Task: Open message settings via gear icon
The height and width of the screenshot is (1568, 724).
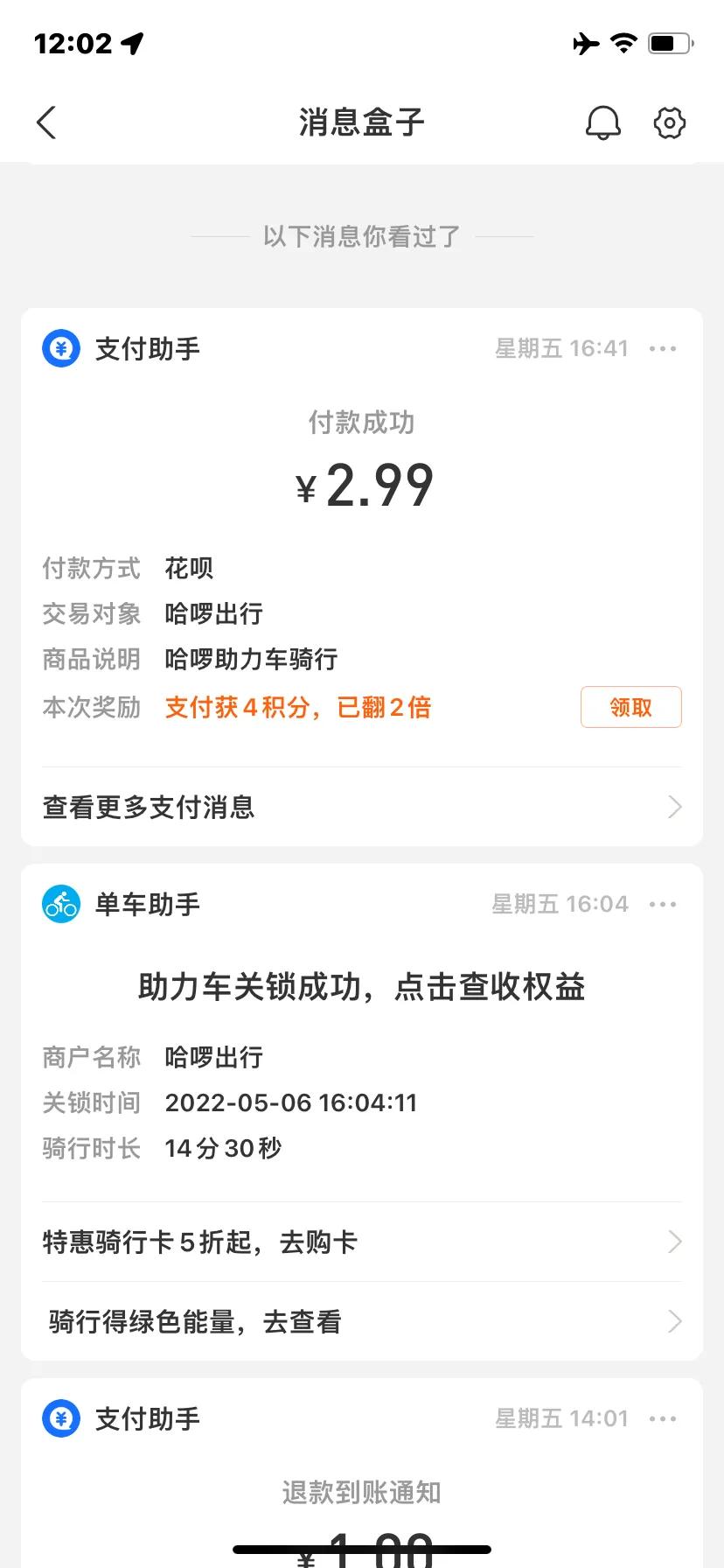Action: (669, 122)
